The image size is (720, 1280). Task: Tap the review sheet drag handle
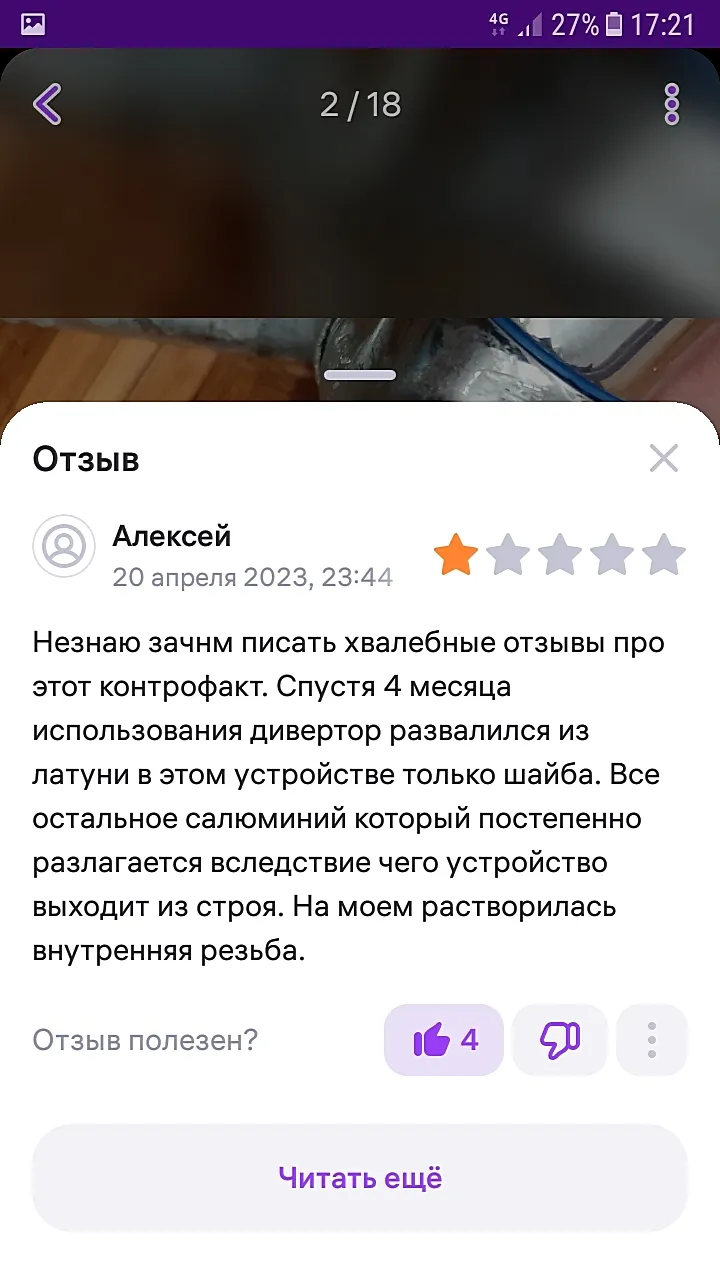[x=360, y=375]
